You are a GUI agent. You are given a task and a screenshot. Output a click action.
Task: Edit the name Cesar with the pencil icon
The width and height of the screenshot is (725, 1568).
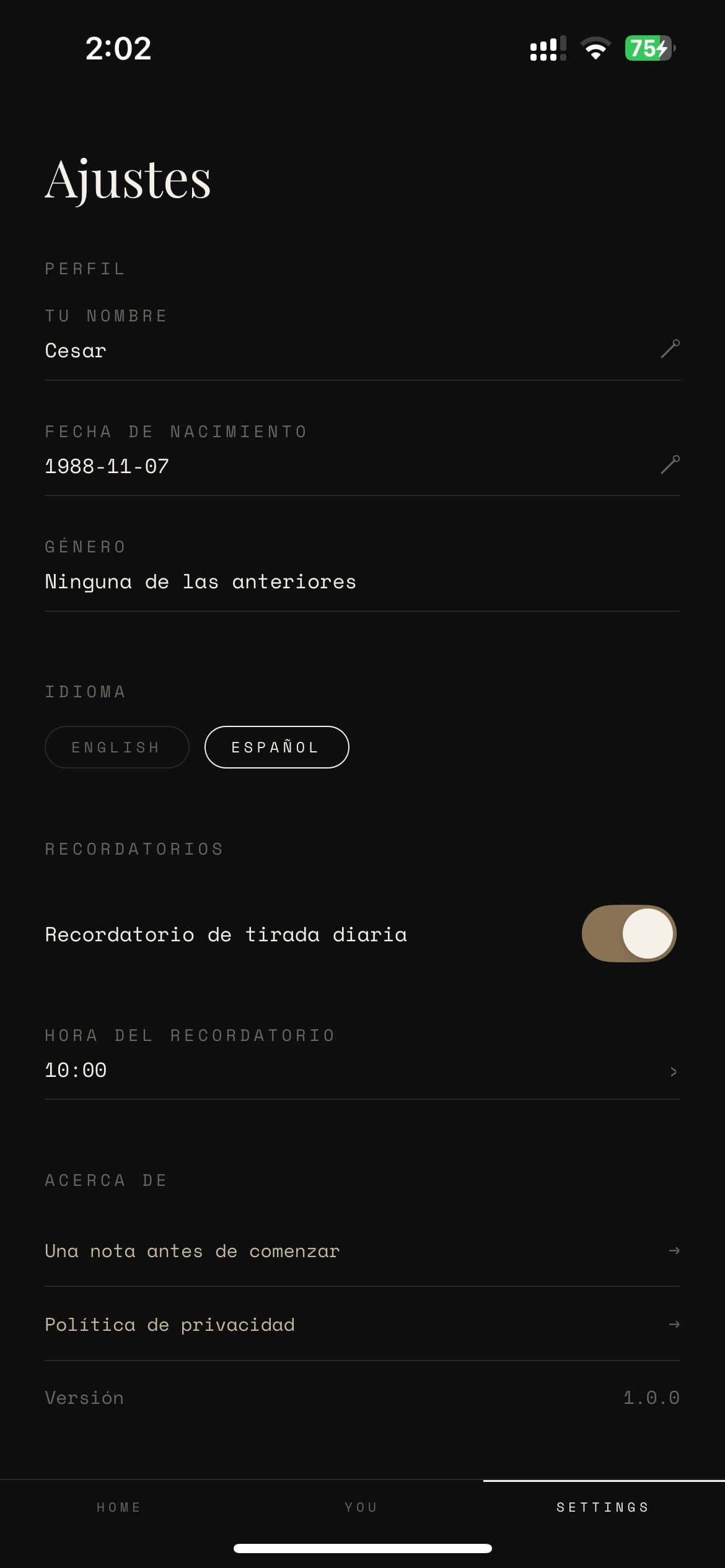[x=670, y=349]
